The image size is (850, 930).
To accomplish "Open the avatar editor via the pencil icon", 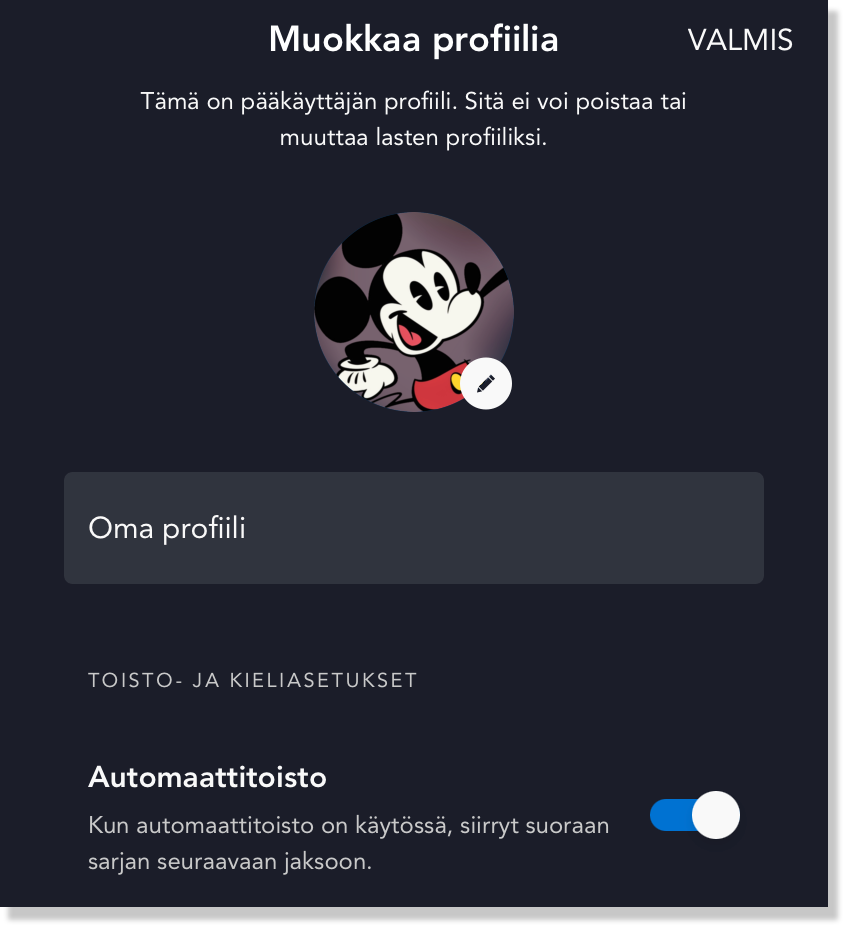I will point(486,383).
